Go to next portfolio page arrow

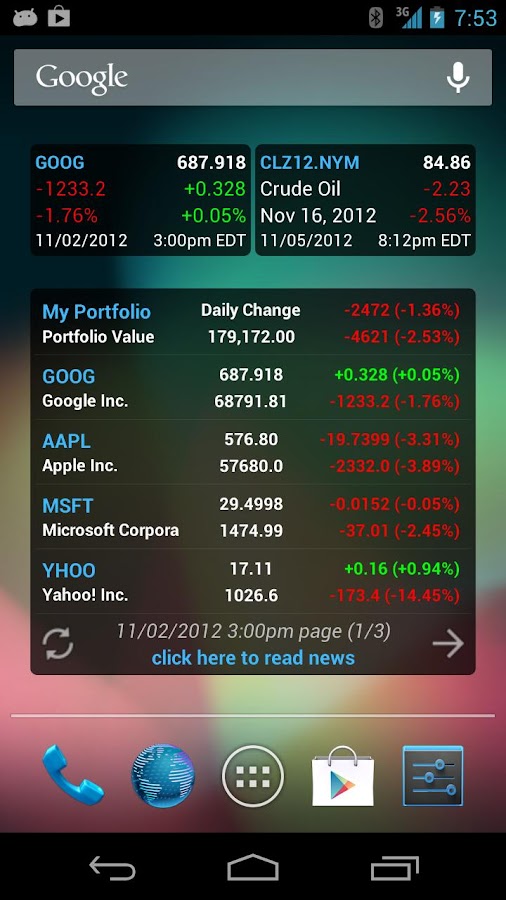pos(448,643)
